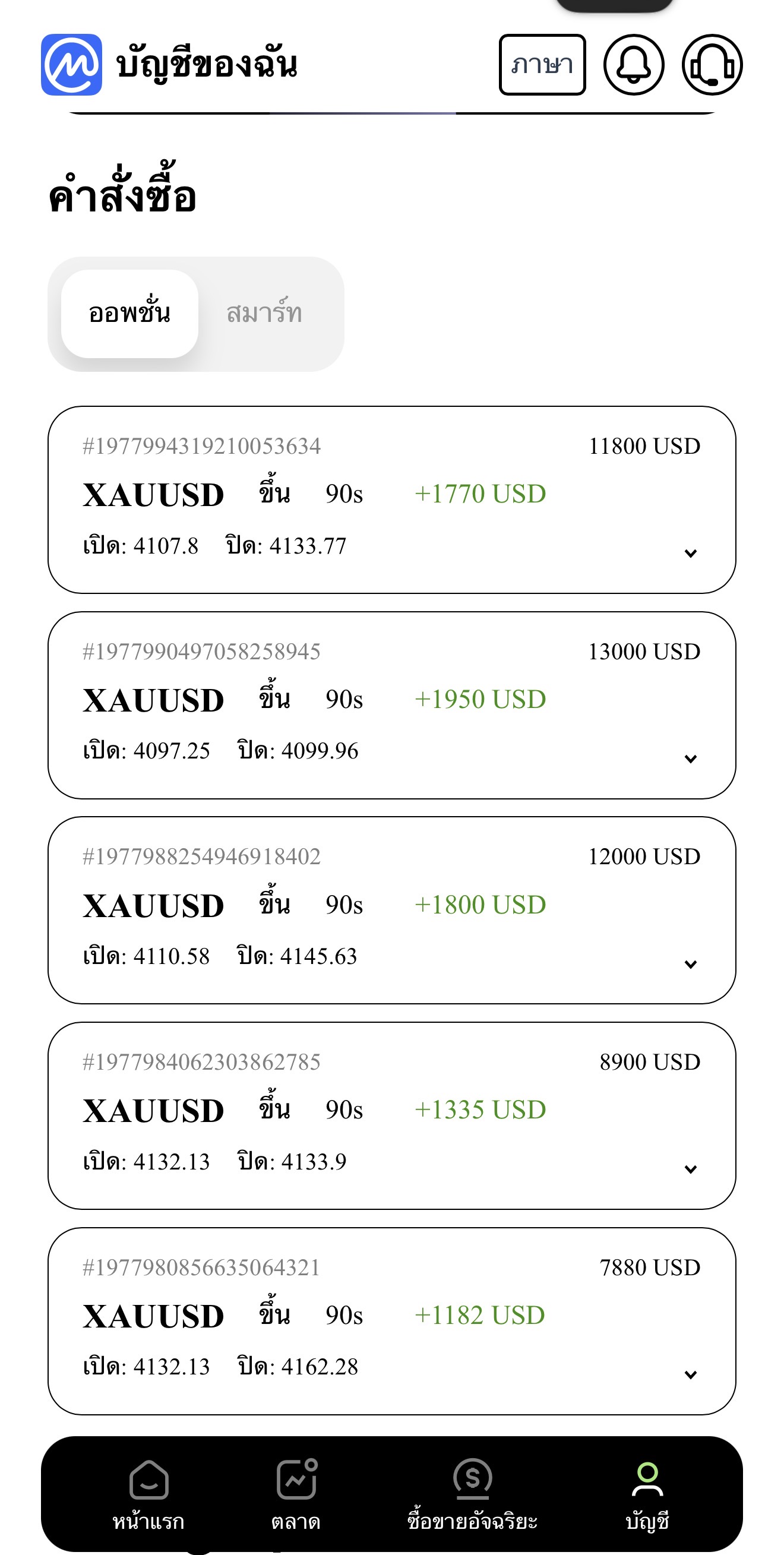The image size is (784, 1555).
Task: Expand the order with +1950 USD profit
Action: [690, 758]
